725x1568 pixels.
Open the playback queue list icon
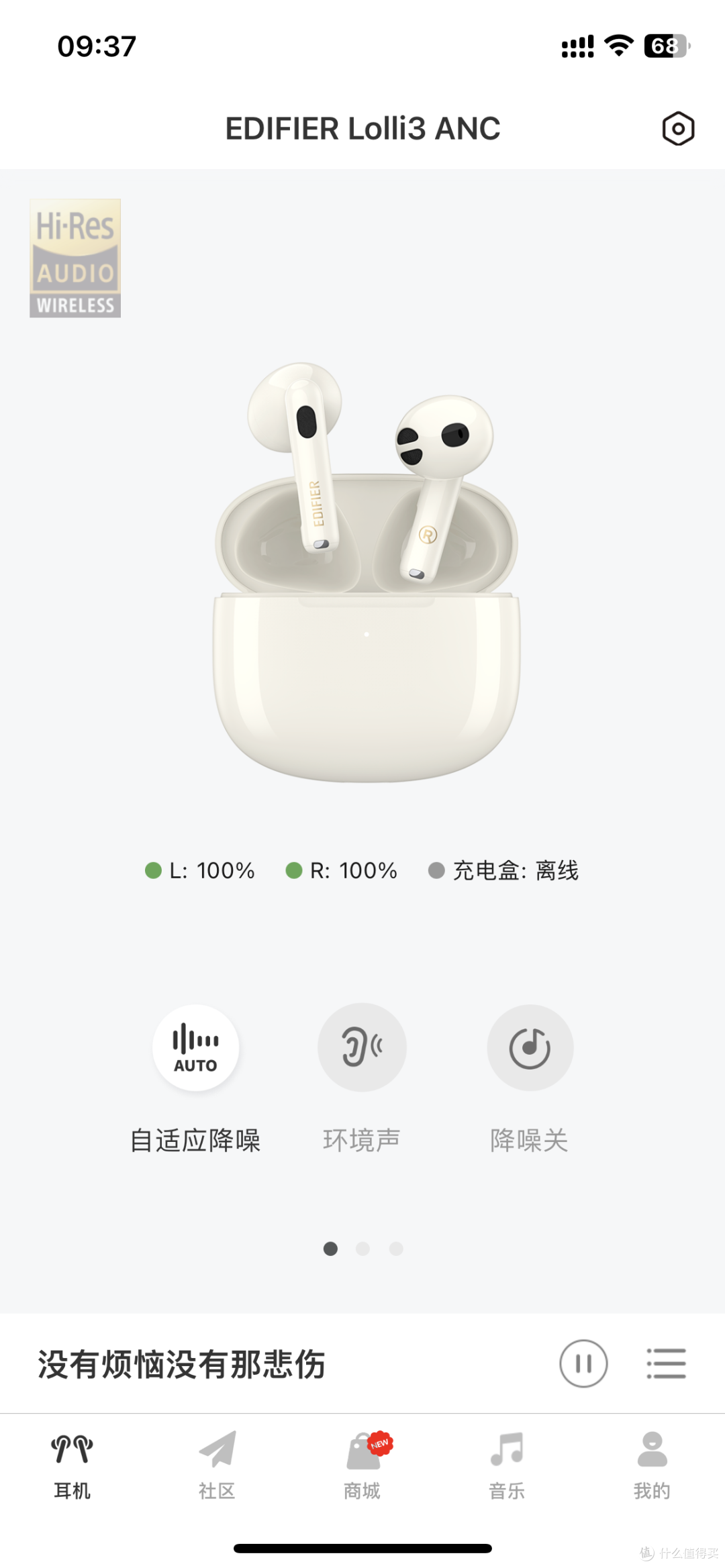coord(665,1363)
